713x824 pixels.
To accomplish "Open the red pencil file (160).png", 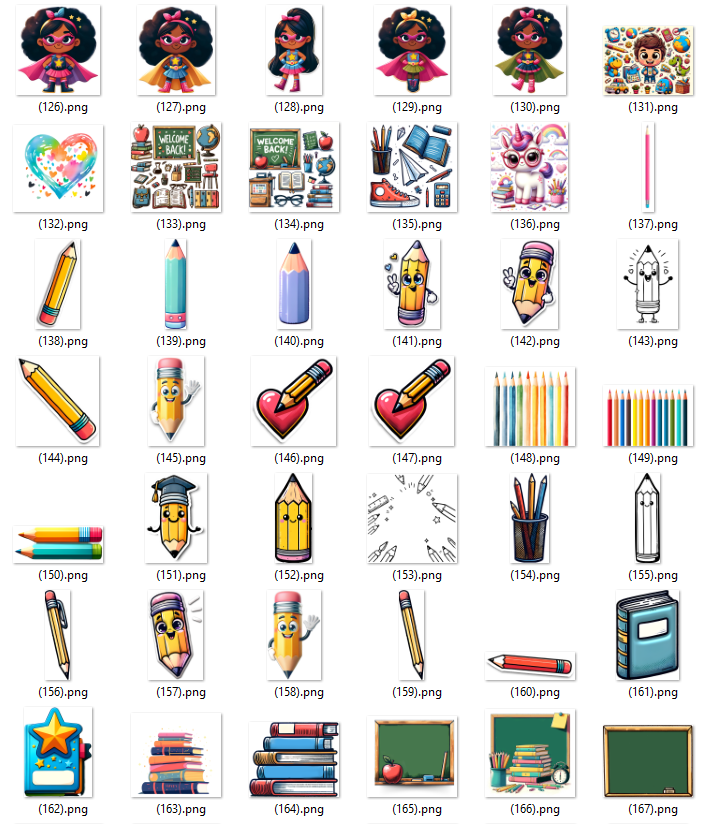I will click(x=529, y=664).
